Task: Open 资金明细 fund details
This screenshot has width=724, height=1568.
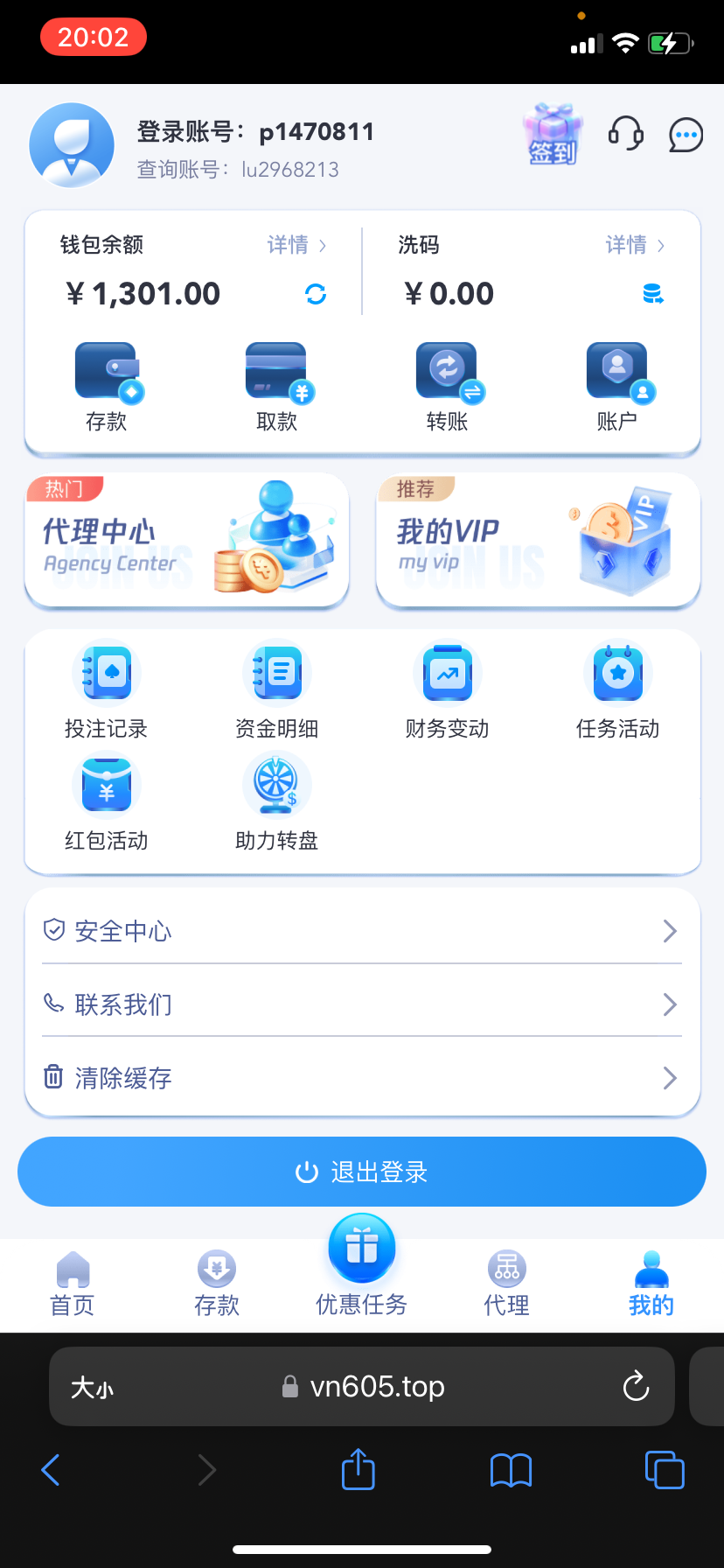Action: pyautogui.click(x=277, y=692)
